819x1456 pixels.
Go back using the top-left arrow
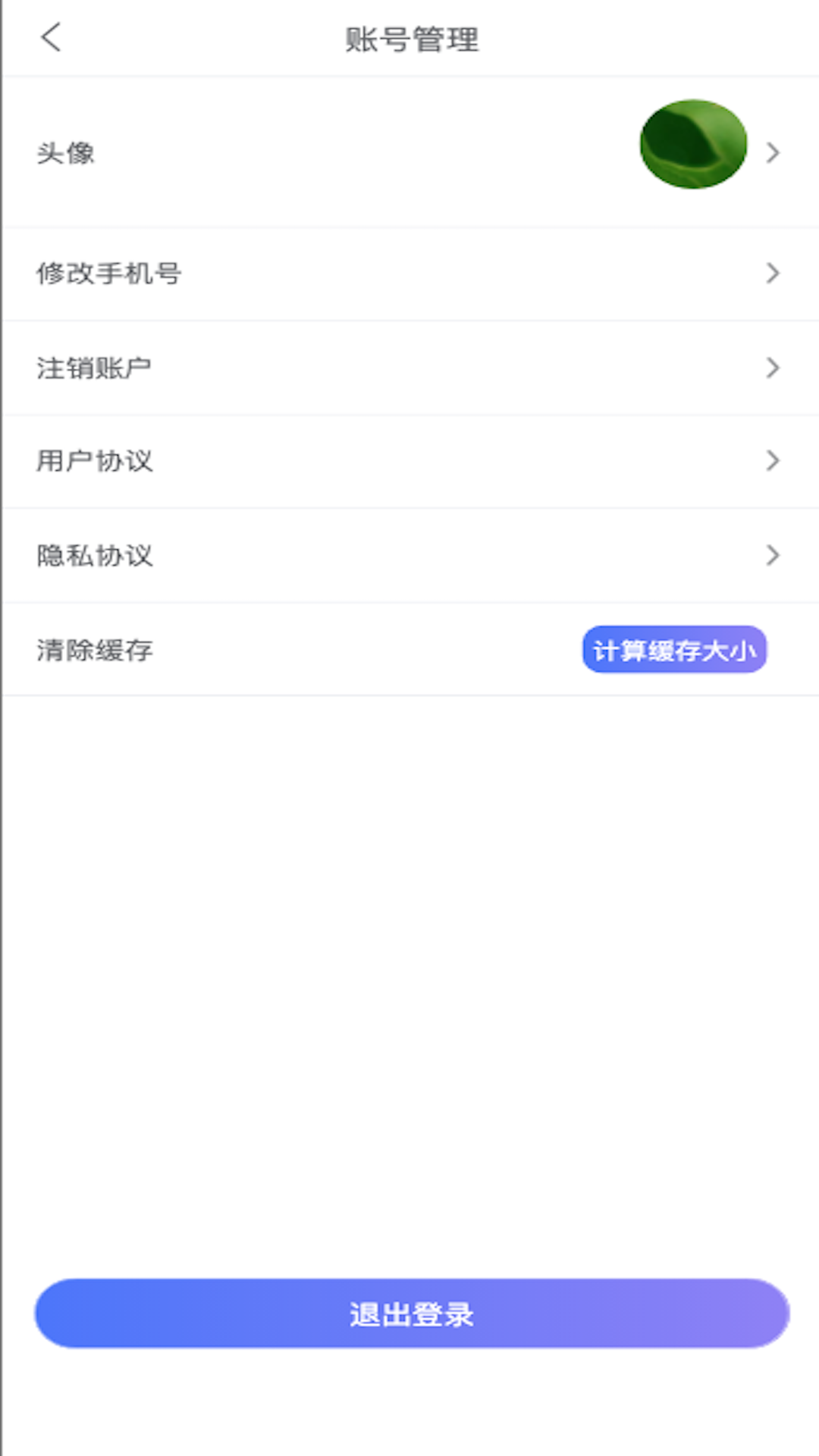tap(51, 37)
